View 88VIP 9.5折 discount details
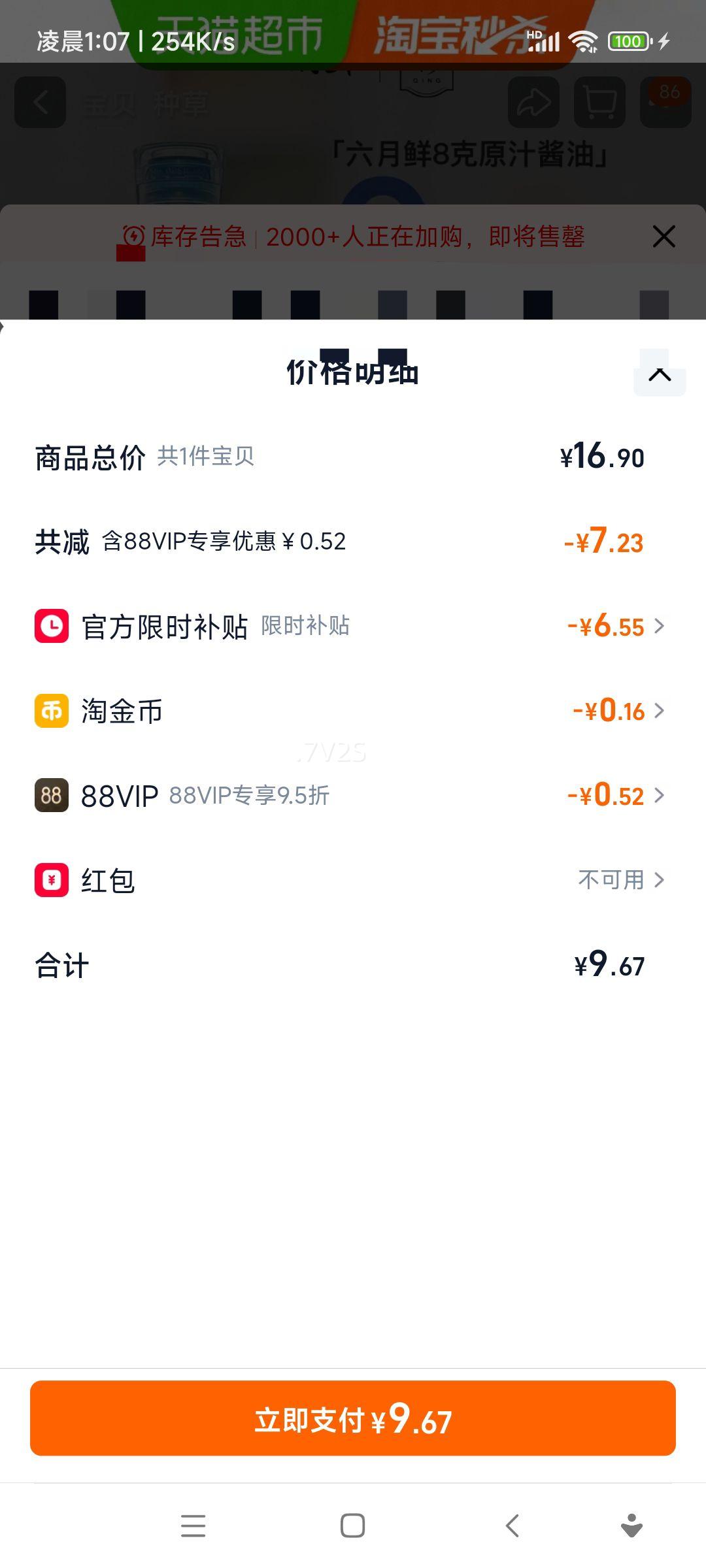The height and width of the screenshot is (1568, 706). (x=614, y=796)
